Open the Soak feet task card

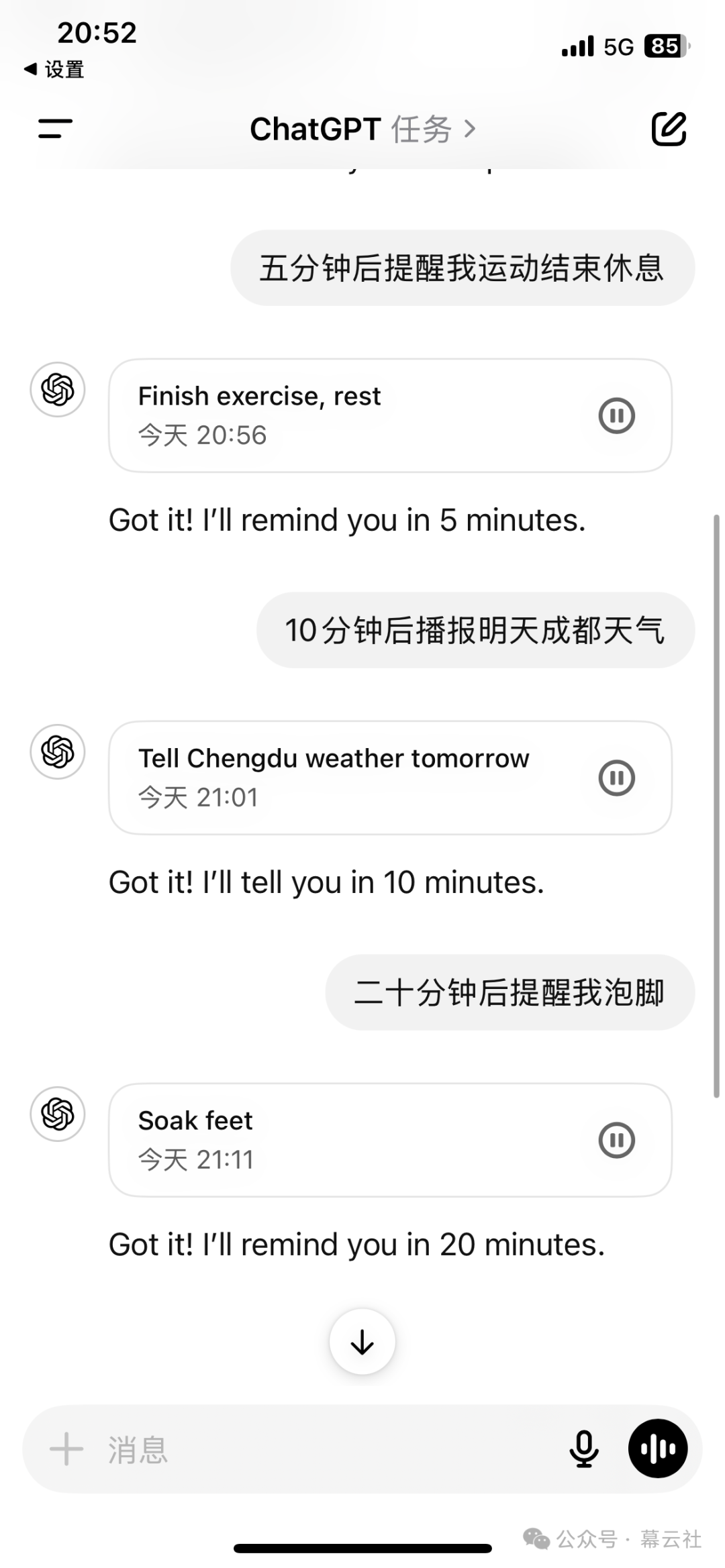pyautogui.click(x=336, y=1140)
